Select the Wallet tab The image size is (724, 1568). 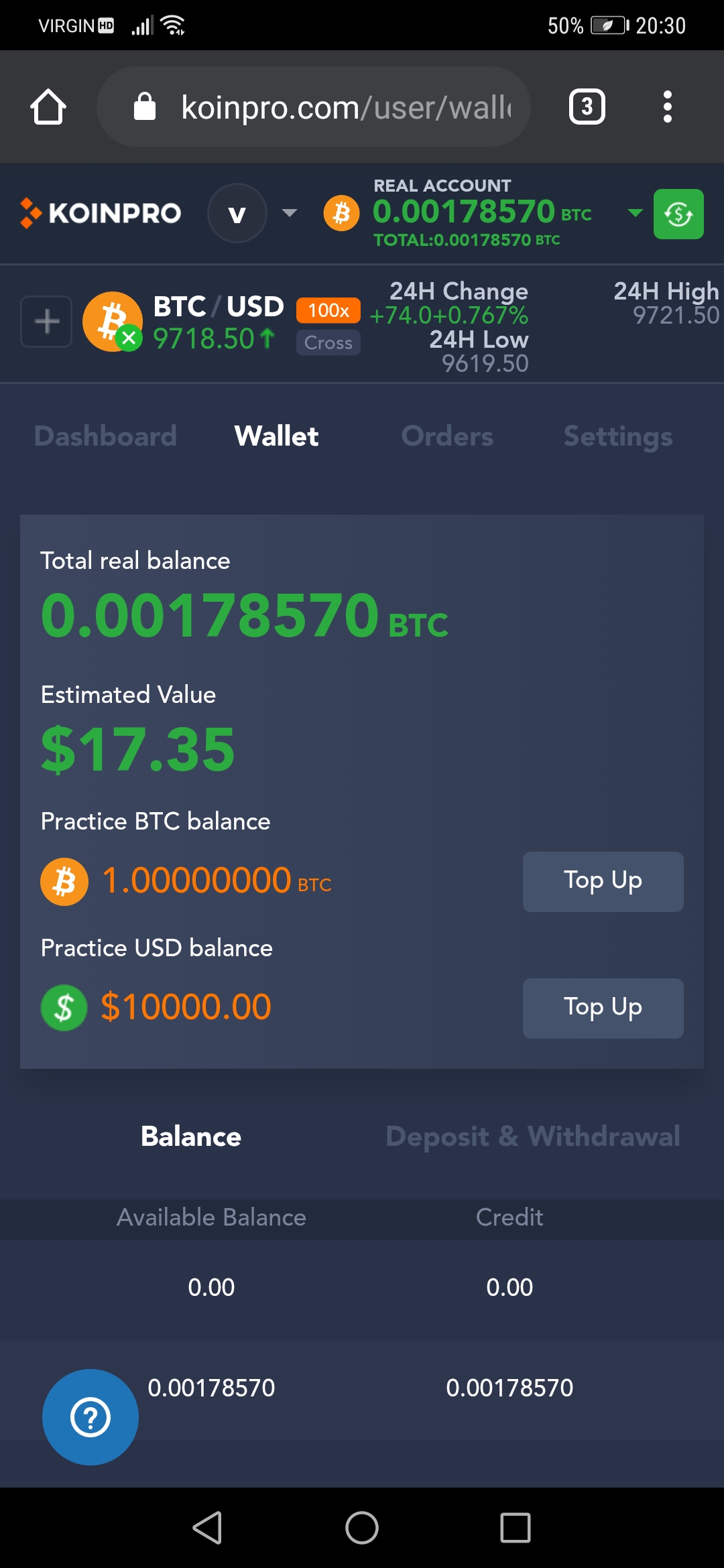click(x=276, y=436)
